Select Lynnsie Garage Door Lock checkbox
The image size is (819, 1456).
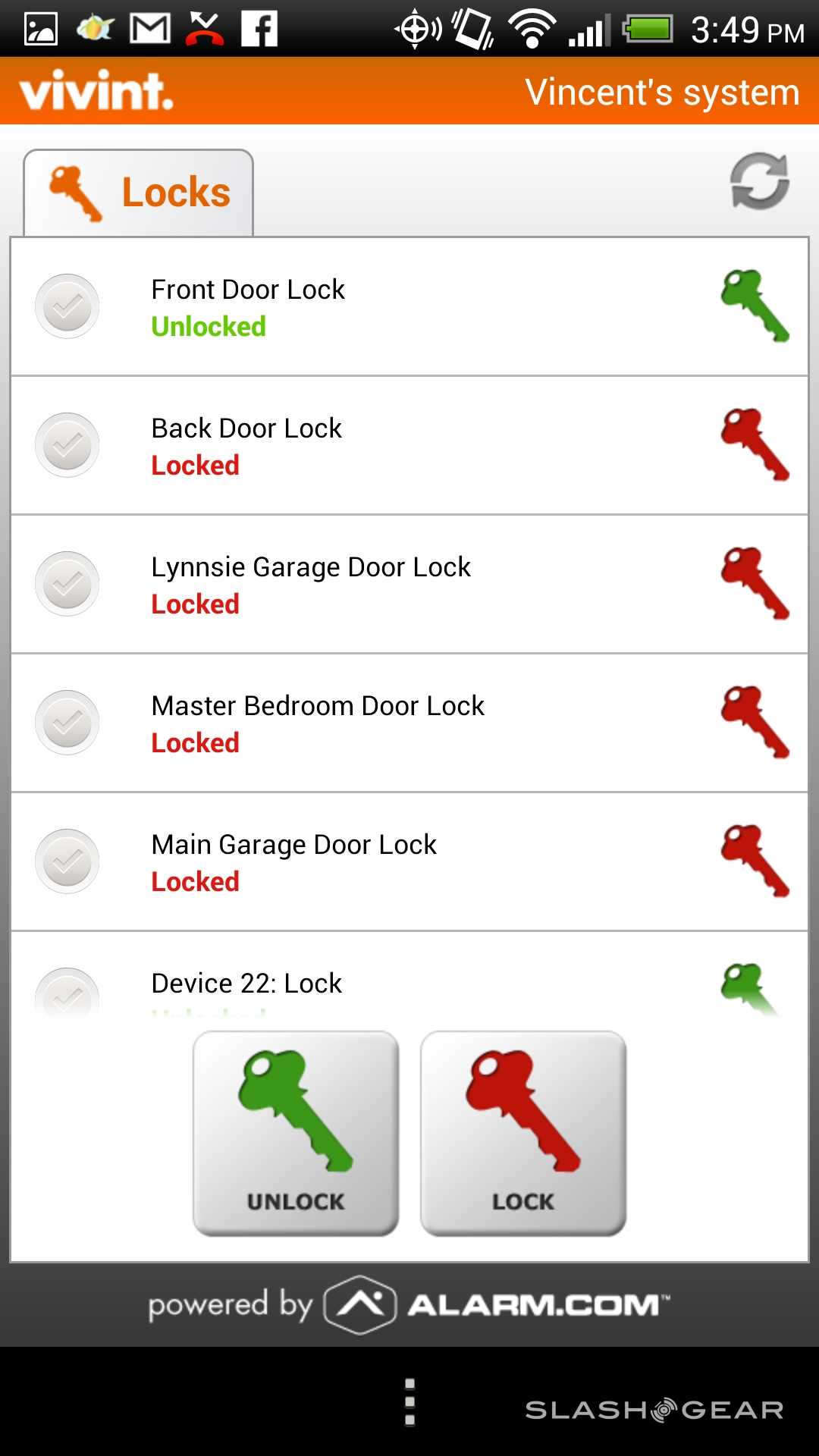(67, 584)
